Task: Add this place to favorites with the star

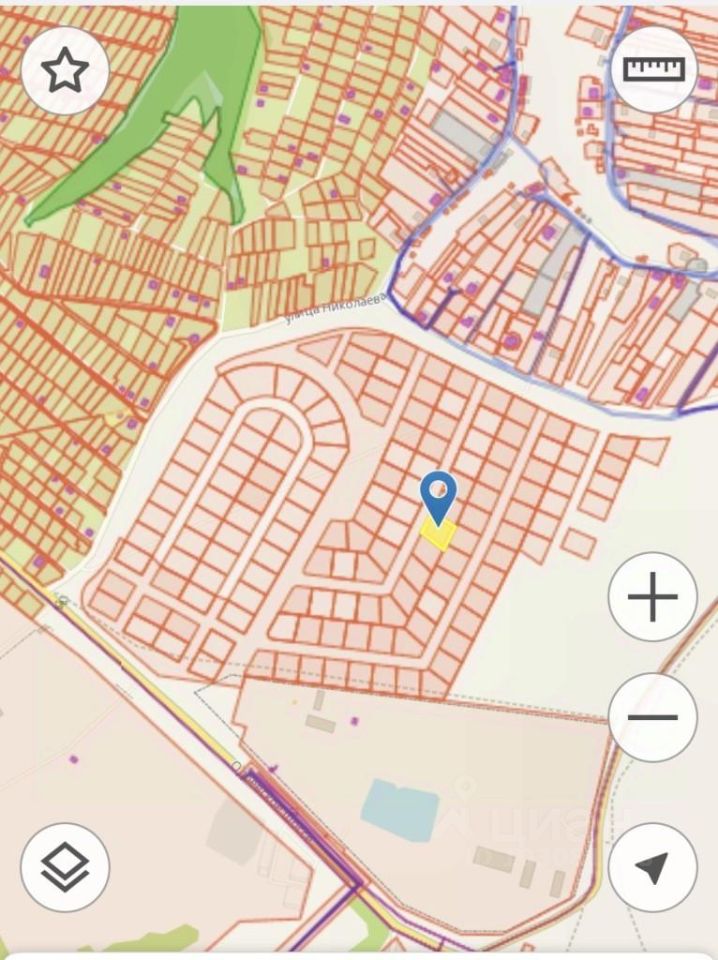Action: (65, 70)
